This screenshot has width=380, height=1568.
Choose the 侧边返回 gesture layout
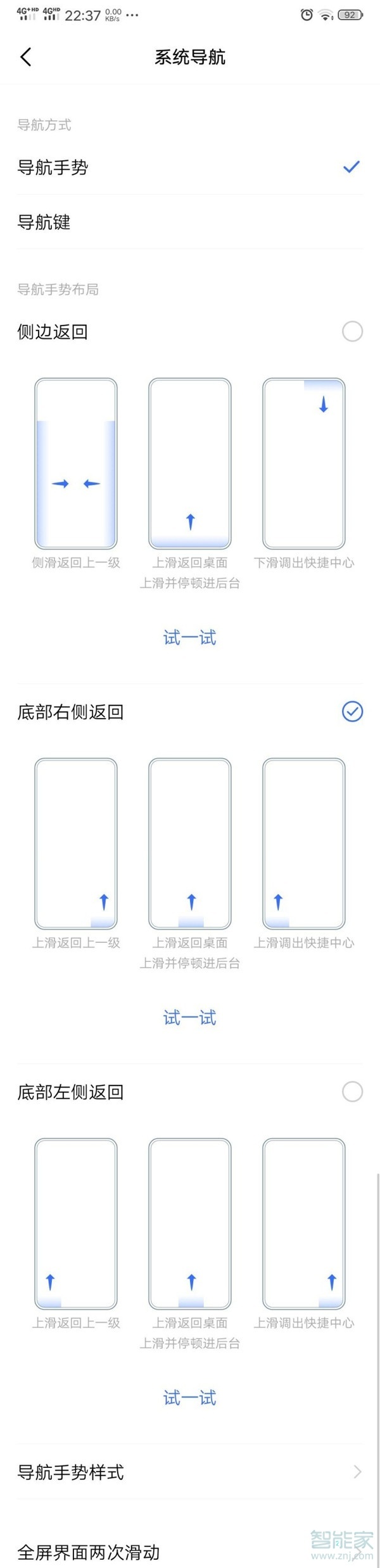352,331
